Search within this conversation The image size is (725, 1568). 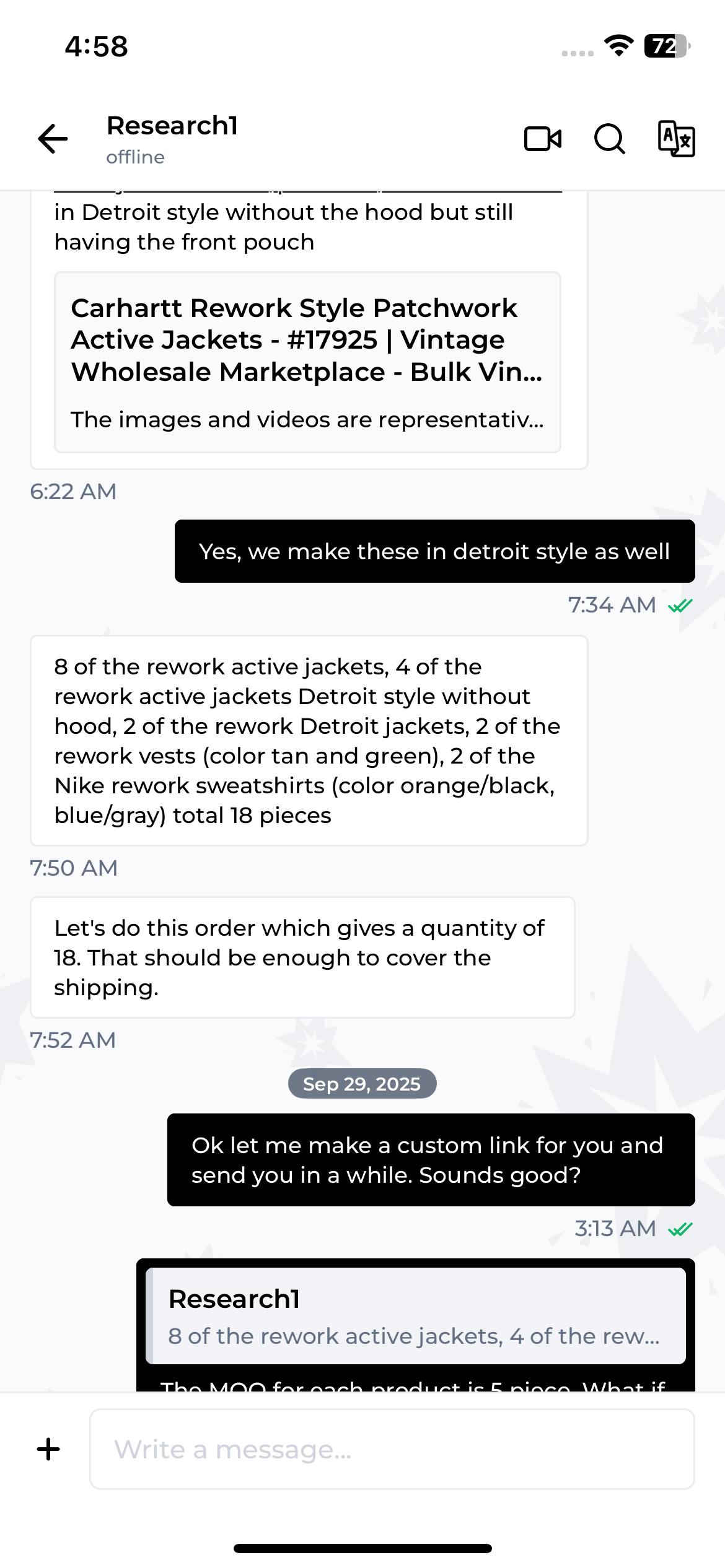coord(609,139)
